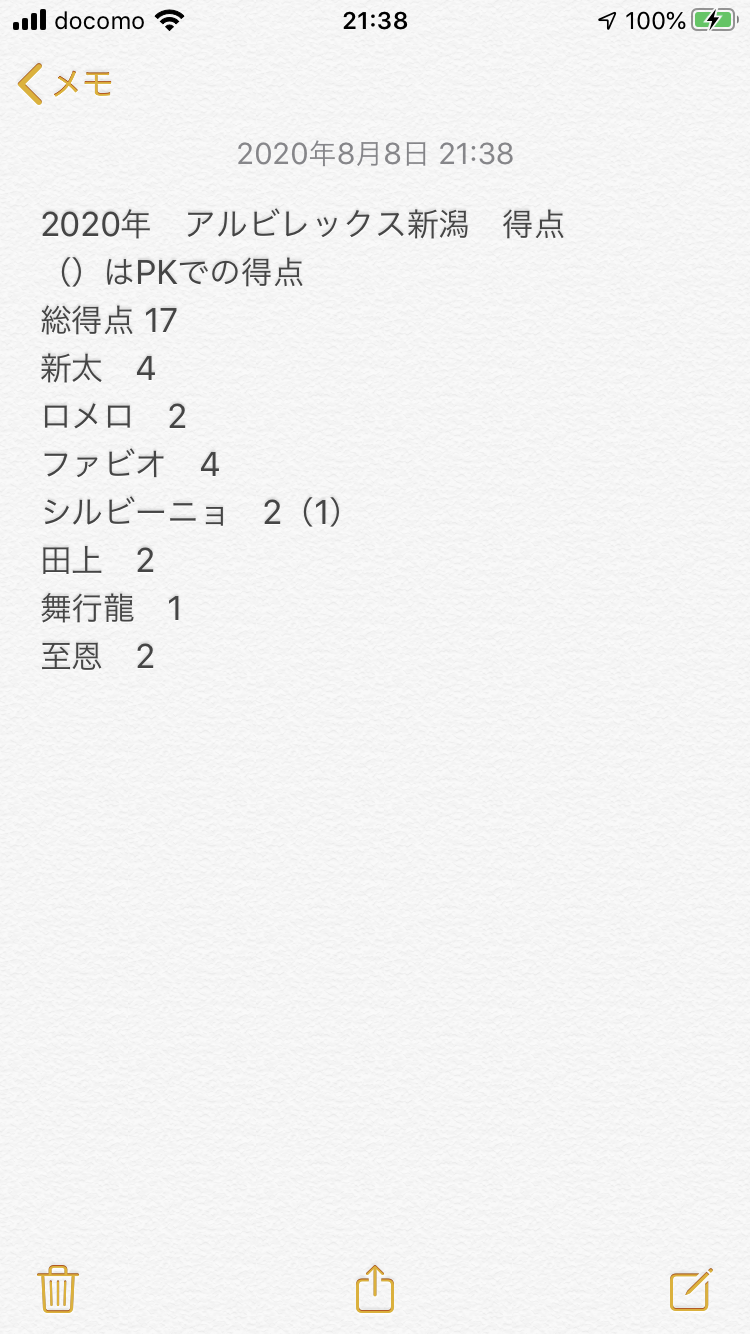The image size is (750, 1334).
Task: Delete this note with the trash icon
Action: (x=58, y=1288)
